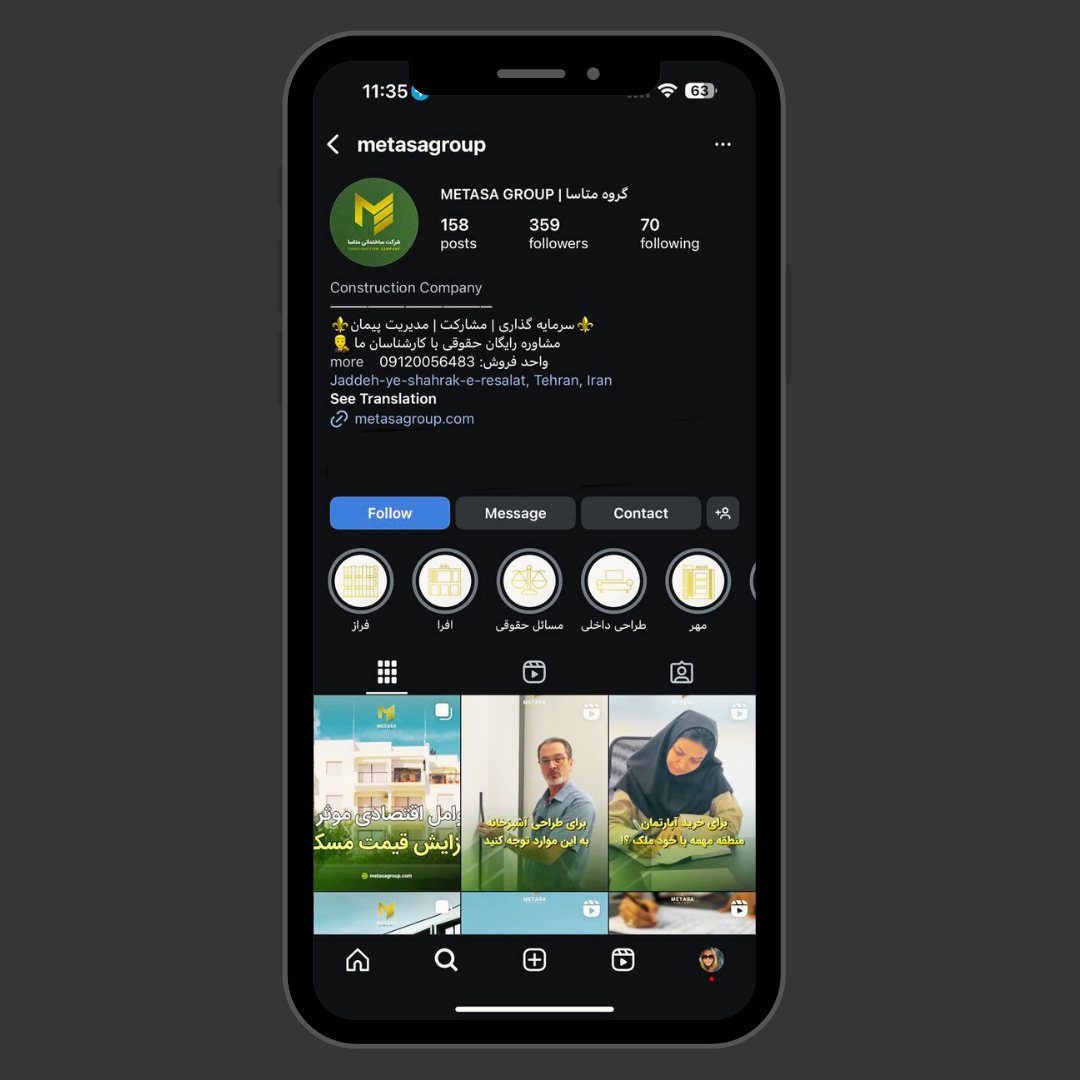View the 70 following list
Viewport: 1080px width, 1080px height.
pyautogui.click(x=669, y=233)
